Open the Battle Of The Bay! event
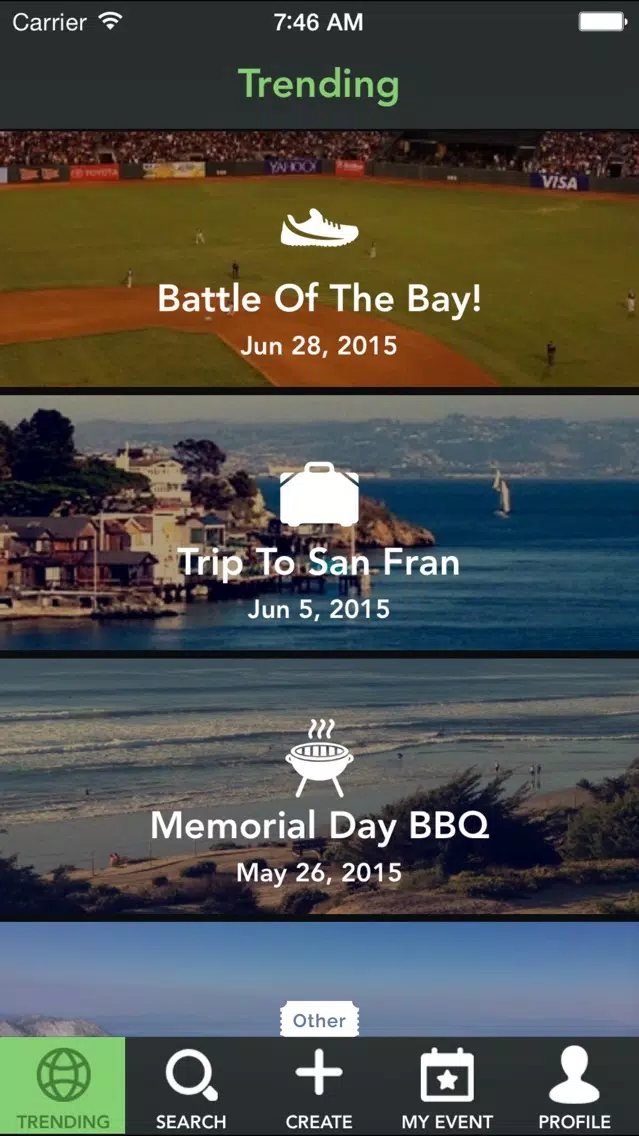This screenshot has width=639, height=1136. tap(320, 258)
